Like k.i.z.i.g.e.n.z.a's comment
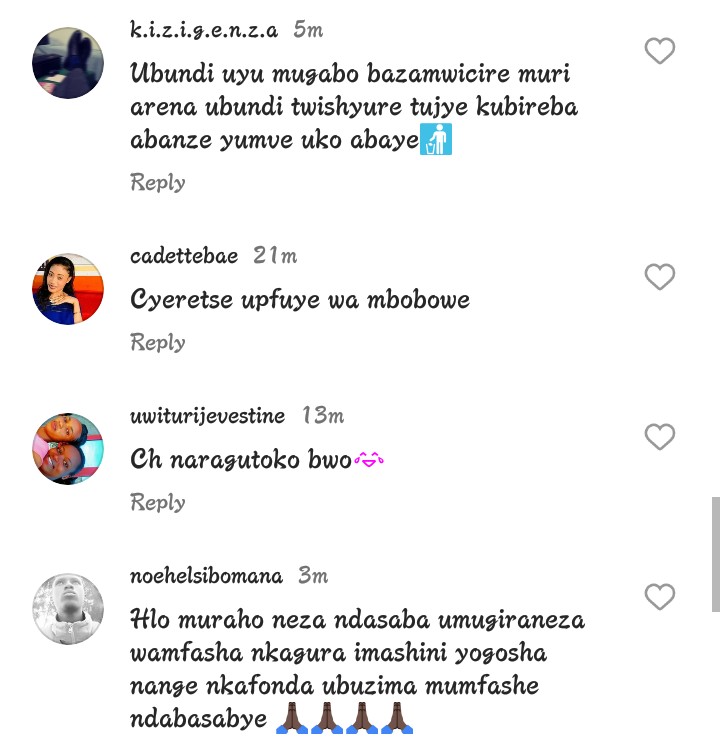 tap(659, 51)
